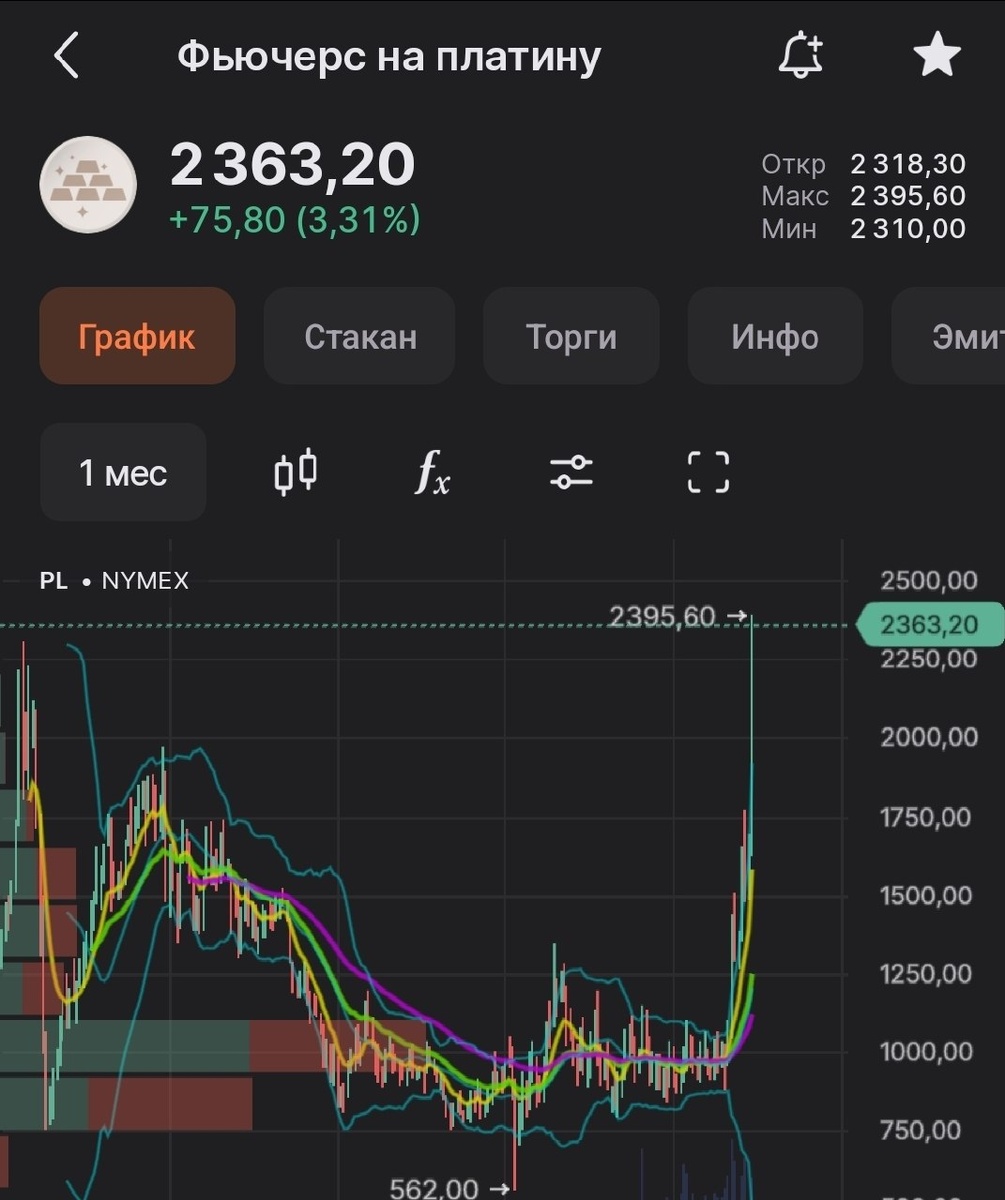Open chart settings sliders icon
Viewport: 1005px width, 1200px height.
(x=571, y=472)
